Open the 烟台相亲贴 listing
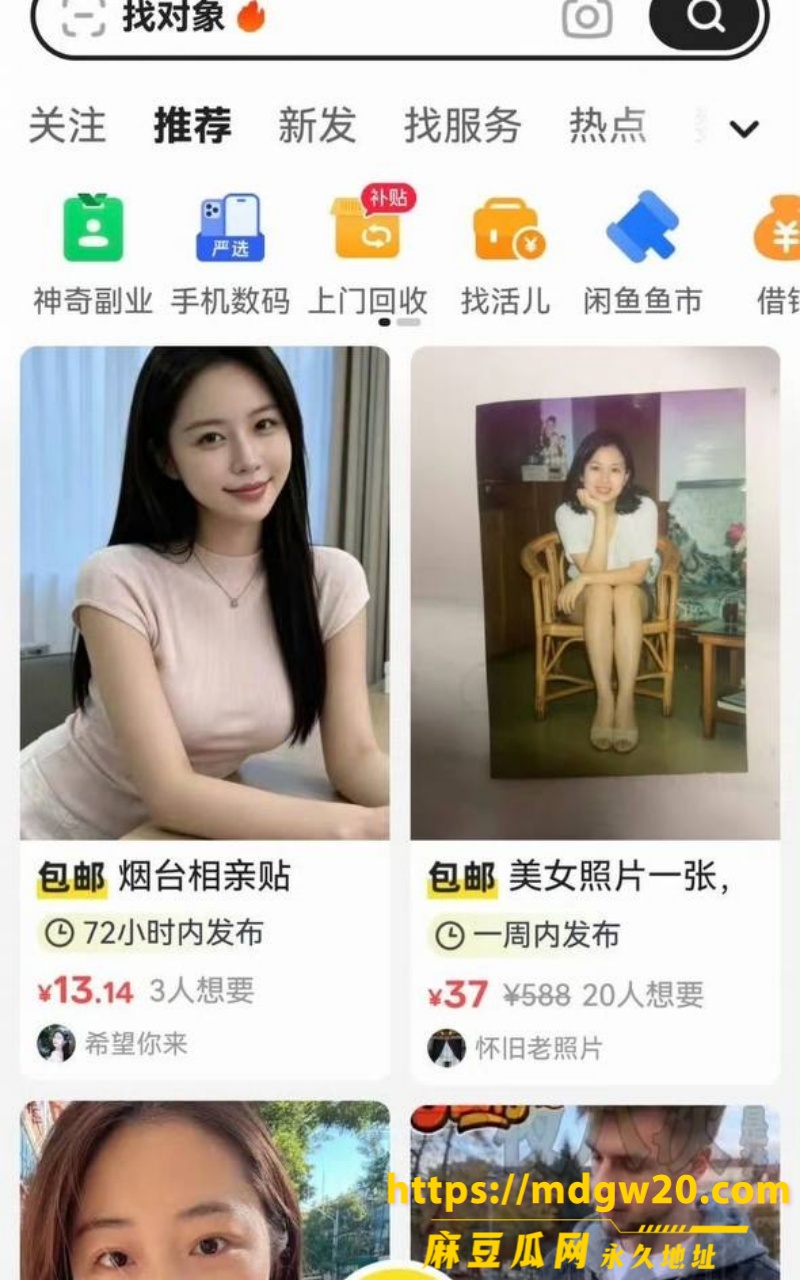 [x=205, y=712]
